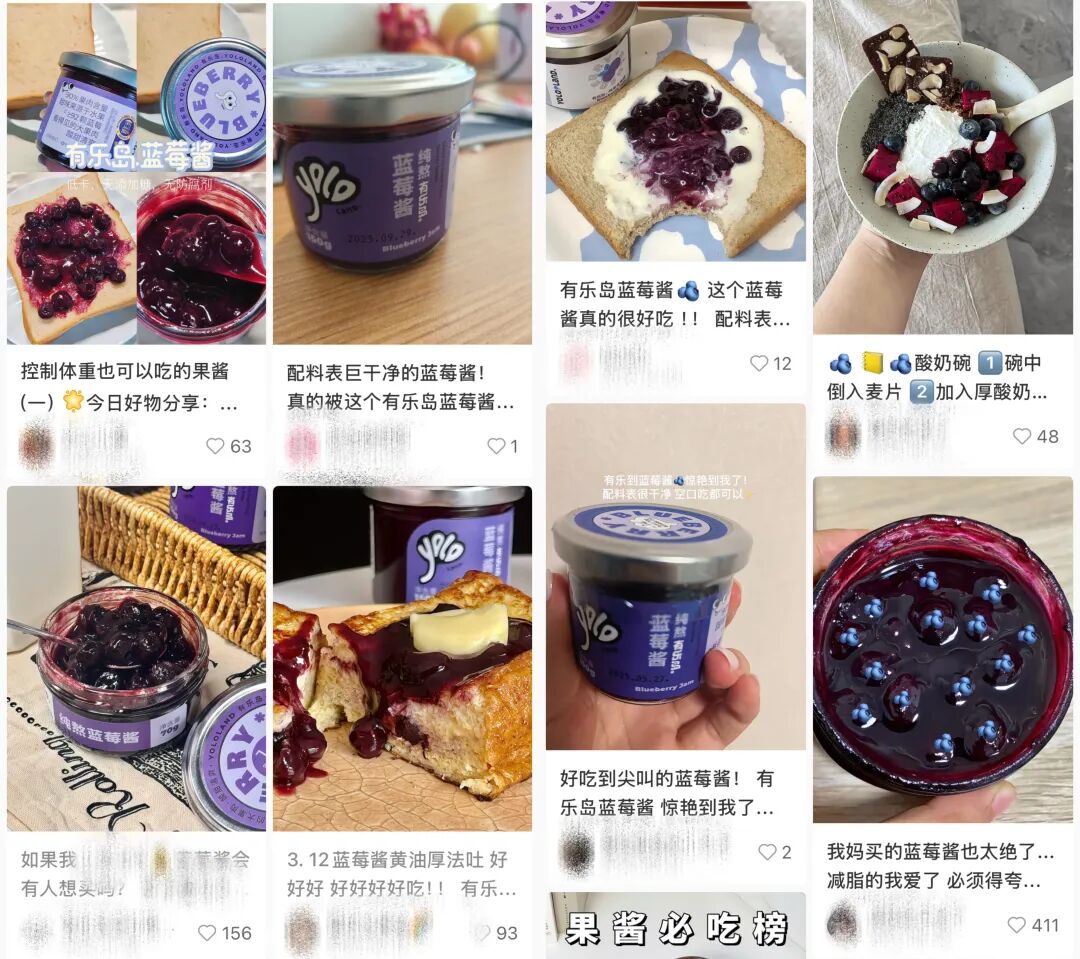Viewport: 1080px width, 959px height.
Task: Like the 配料表巨干净的蓝莓酱 post
Action: tap(496, 446)
